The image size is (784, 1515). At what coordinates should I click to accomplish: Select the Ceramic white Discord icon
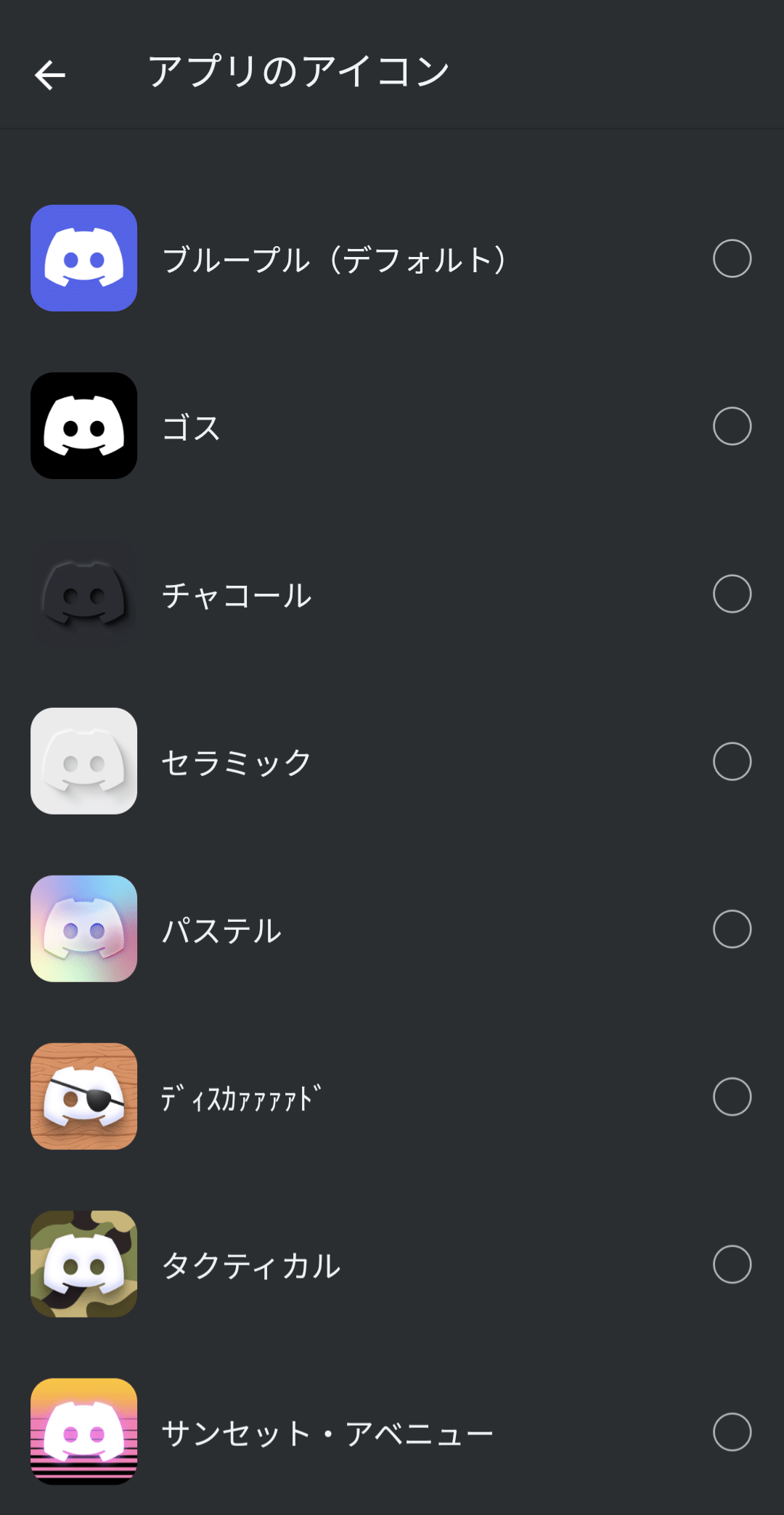pyautogui.click(x=83, y=761)
